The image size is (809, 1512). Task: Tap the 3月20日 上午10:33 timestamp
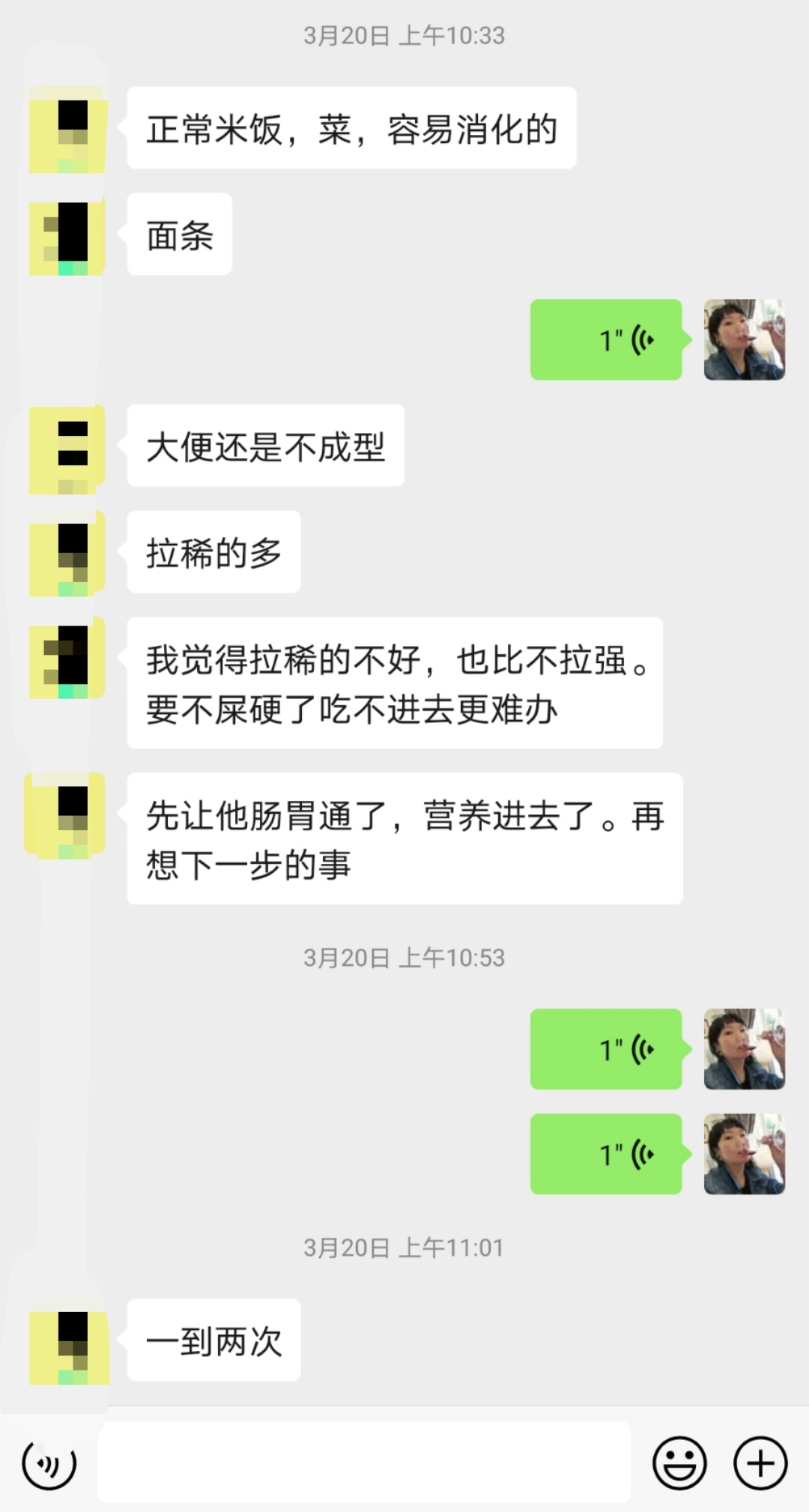(x=404, y=34)
